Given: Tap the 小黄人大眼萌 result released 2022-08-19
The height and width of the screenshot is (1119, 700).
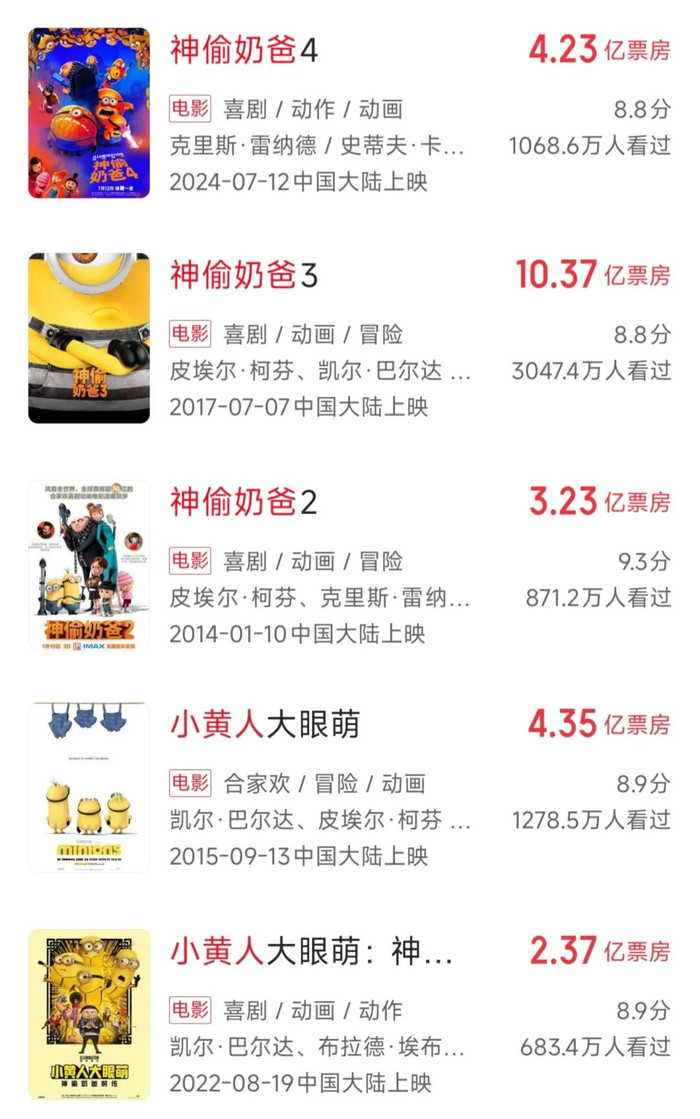Looking at the screenshot, I should [310, 951].
